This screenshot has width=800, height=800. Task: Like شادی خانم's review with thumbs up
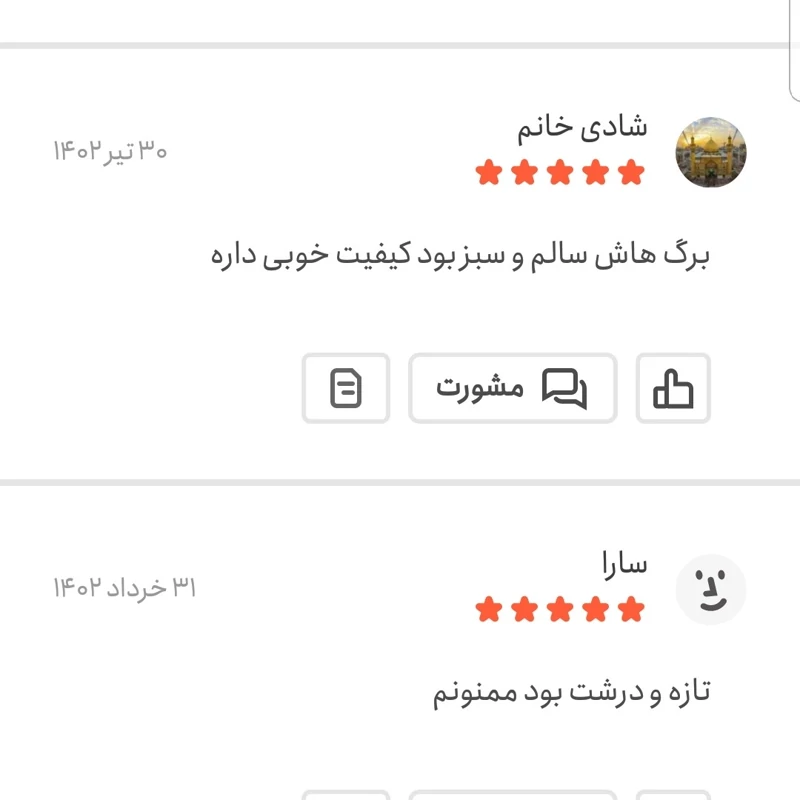pos(673,388)
